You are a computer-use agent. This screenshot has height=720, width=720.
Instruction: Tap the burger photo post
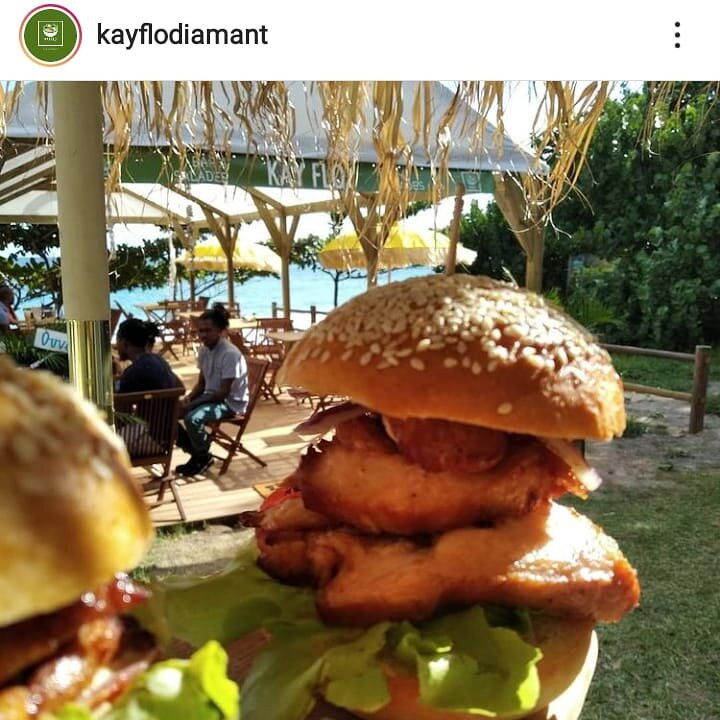(360, 400)
